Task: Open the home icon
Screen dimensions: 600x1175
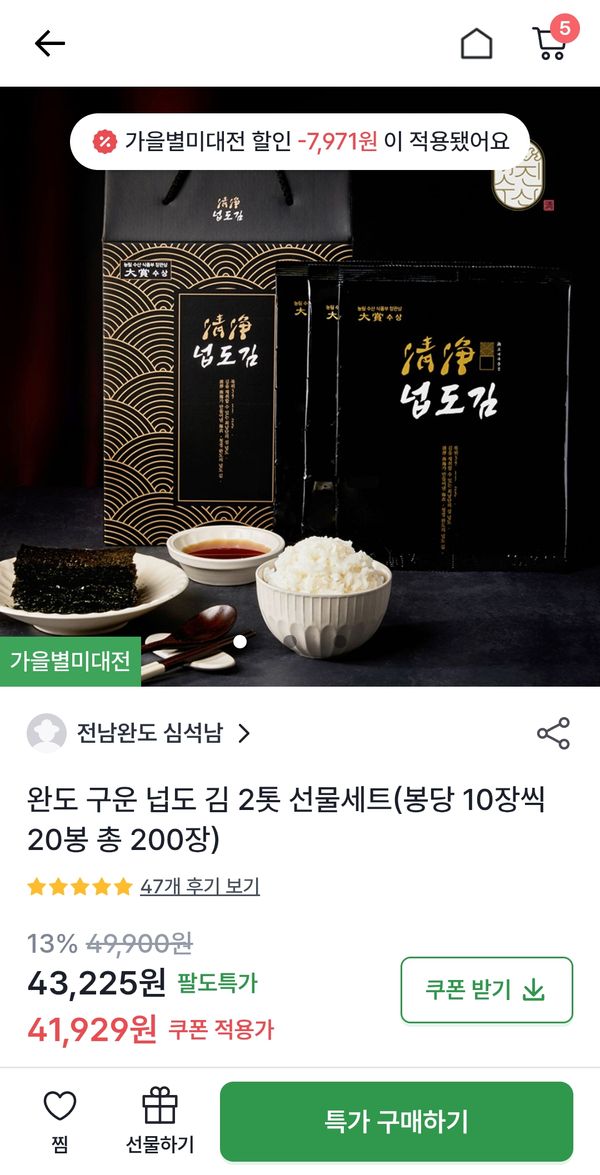Action: [476, 43]
